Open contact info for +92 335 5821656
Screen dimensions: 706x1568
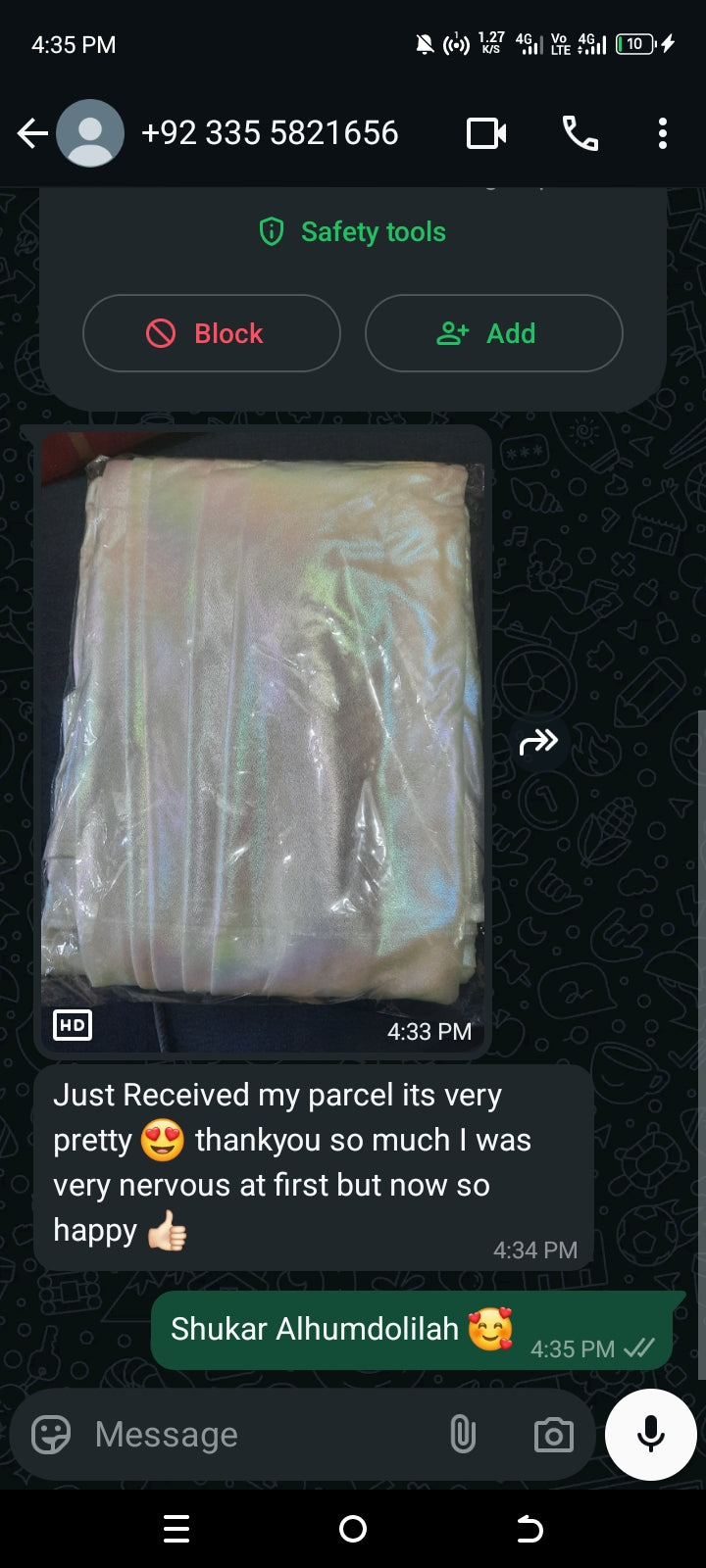[x=270, y=133]
